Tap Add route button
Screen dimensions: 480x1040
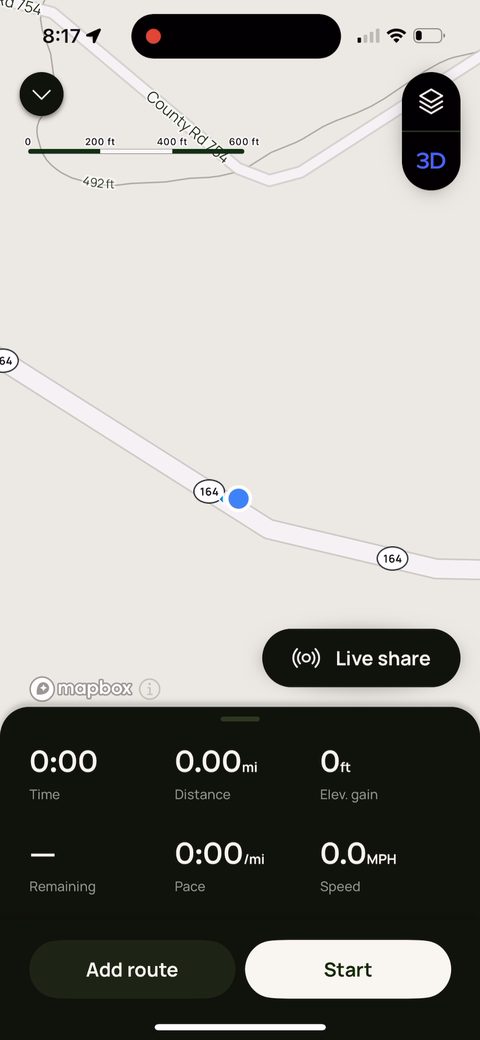pyautogui.click(x=132, y=969)
